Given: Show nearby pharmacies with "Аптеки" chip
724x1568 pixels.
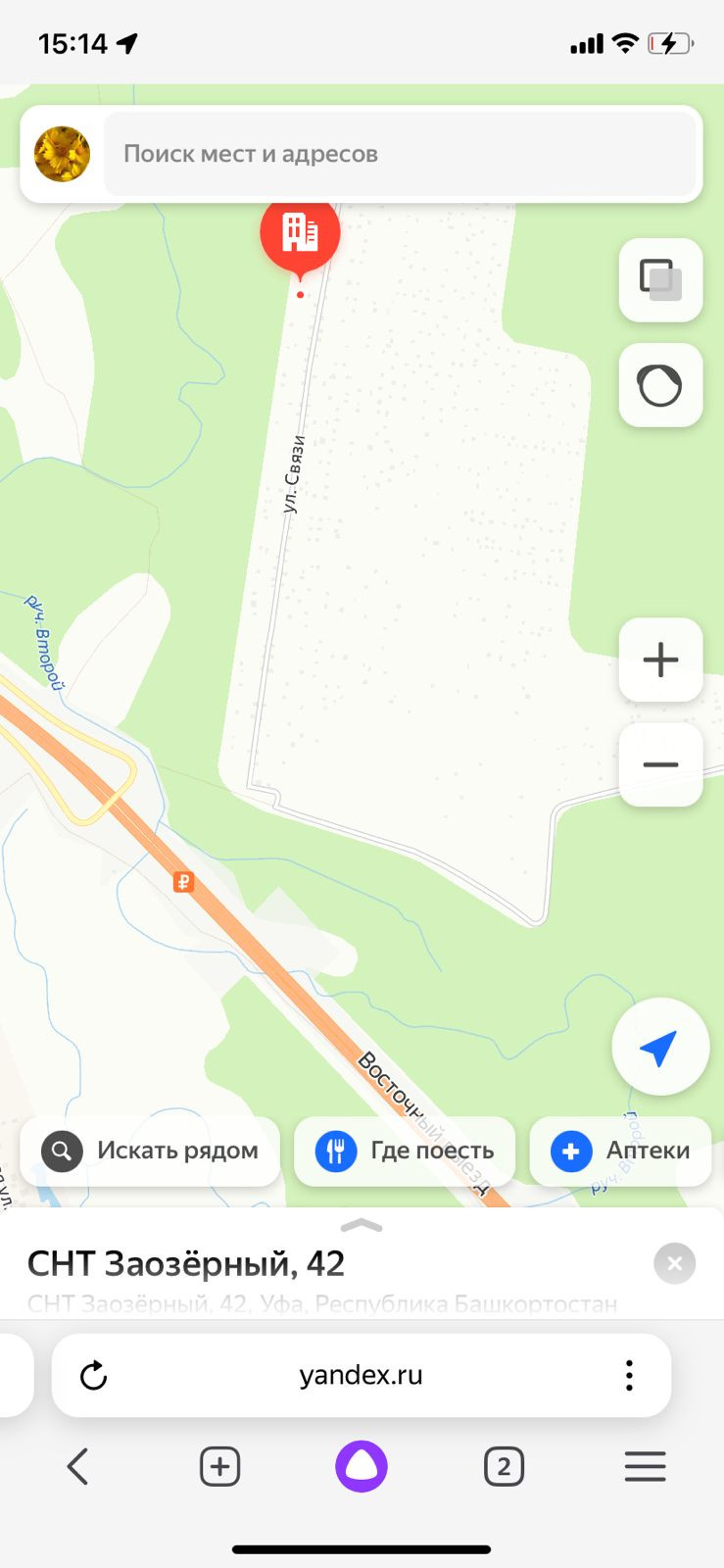Looking at the screenshot, I should pyautogui.click(x=621, y=1151).
